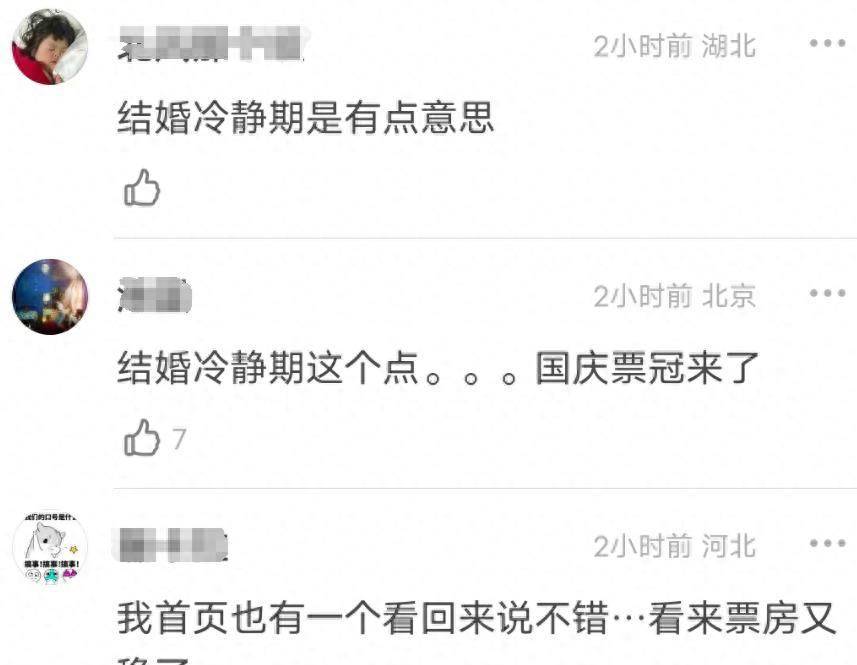Open overflow menu on the 北京 comment

pyautogui.click(x=827, y=294)
